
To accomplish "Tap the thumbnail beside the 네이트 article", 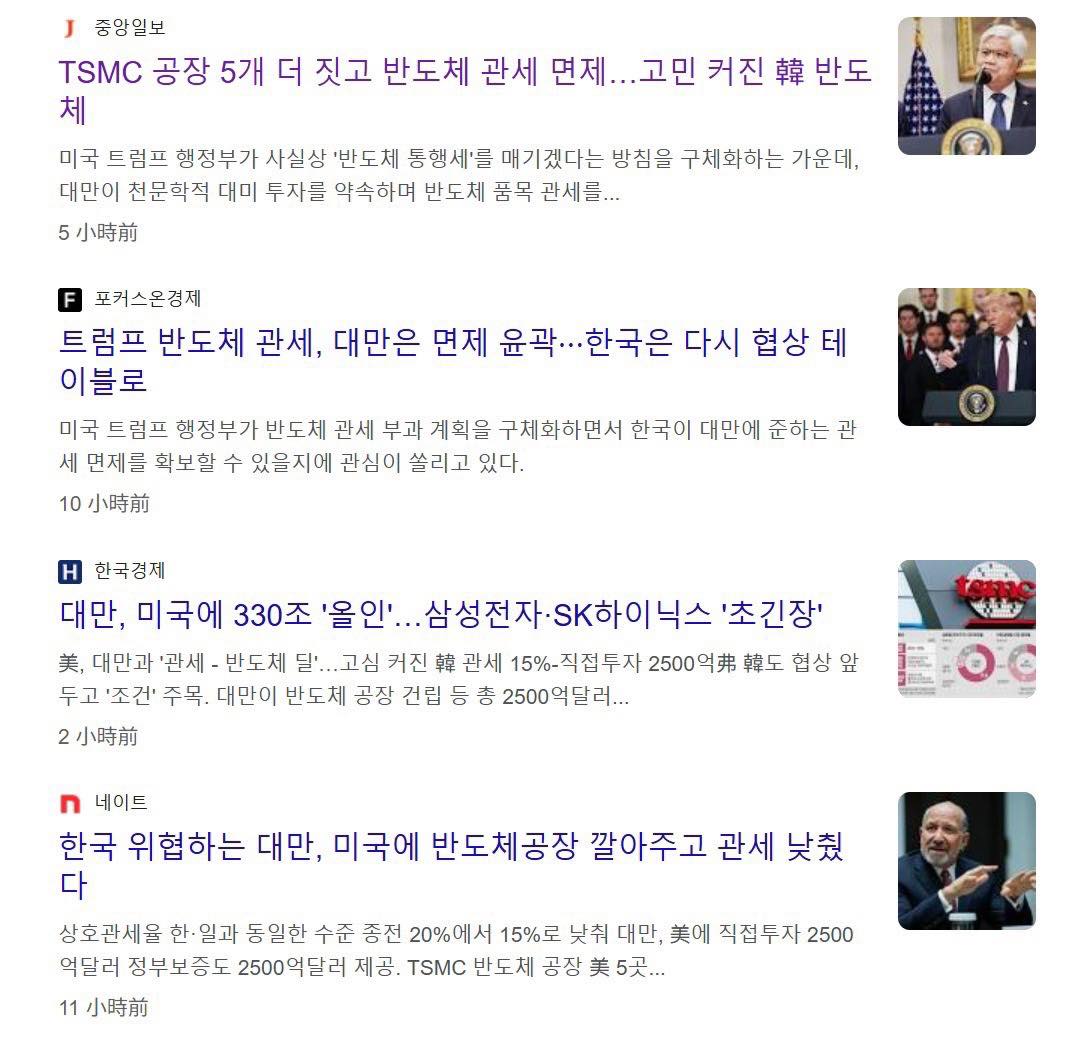I will (966, 861).
